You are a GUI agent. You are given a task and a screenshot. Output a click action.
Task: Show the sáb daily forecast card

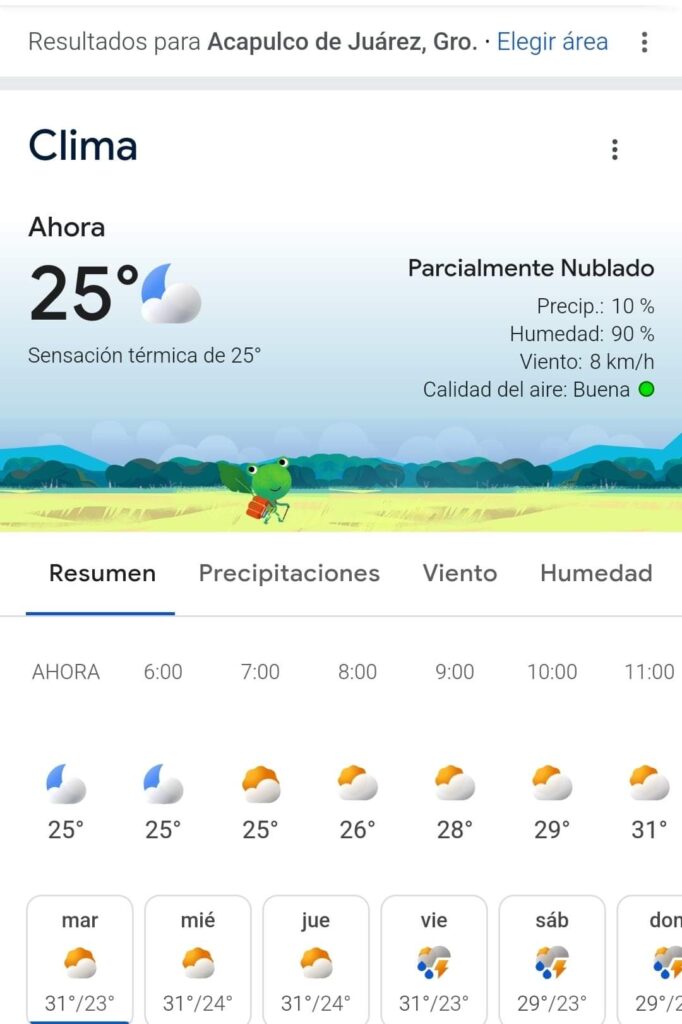(552, 959)
